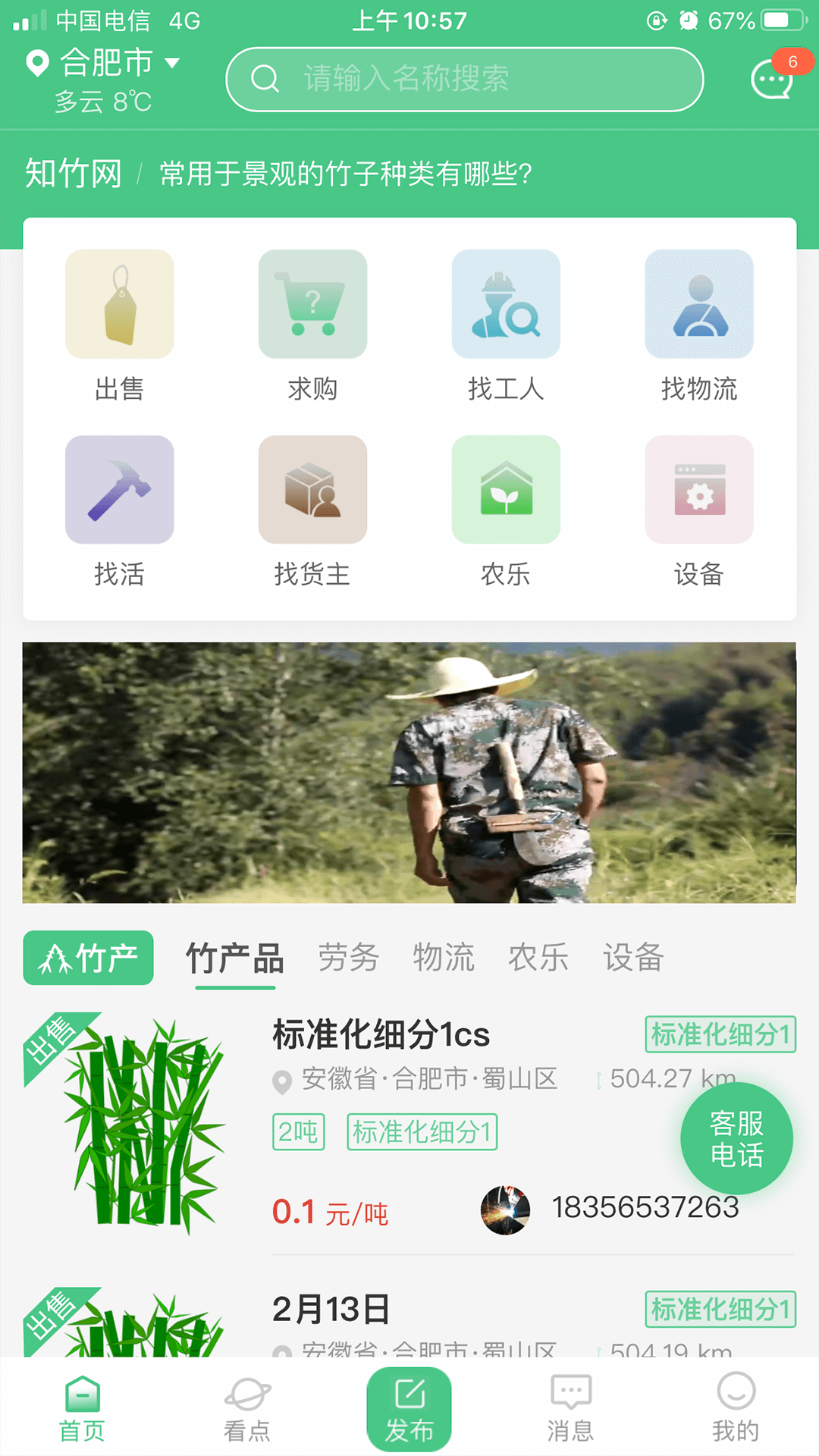Switch to the 劳务 tab
This screenshot has width=819, height=1456.
348,957
